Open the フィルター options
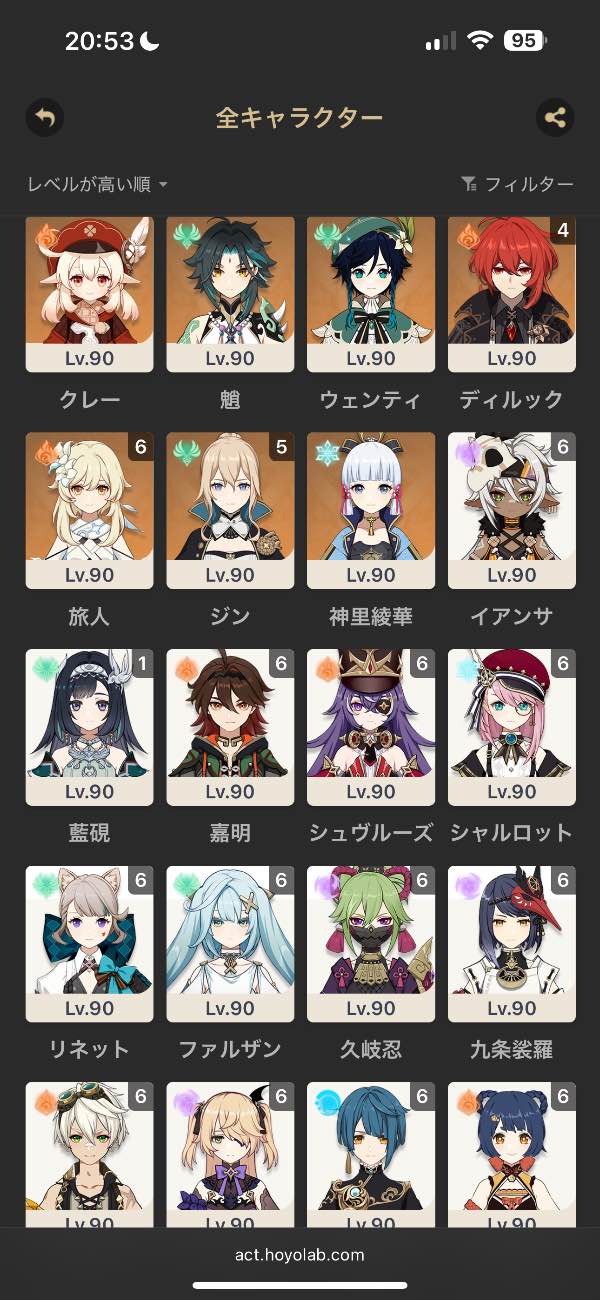The width and height of the screenshot is (600, 1300). [x=517, y=184]
